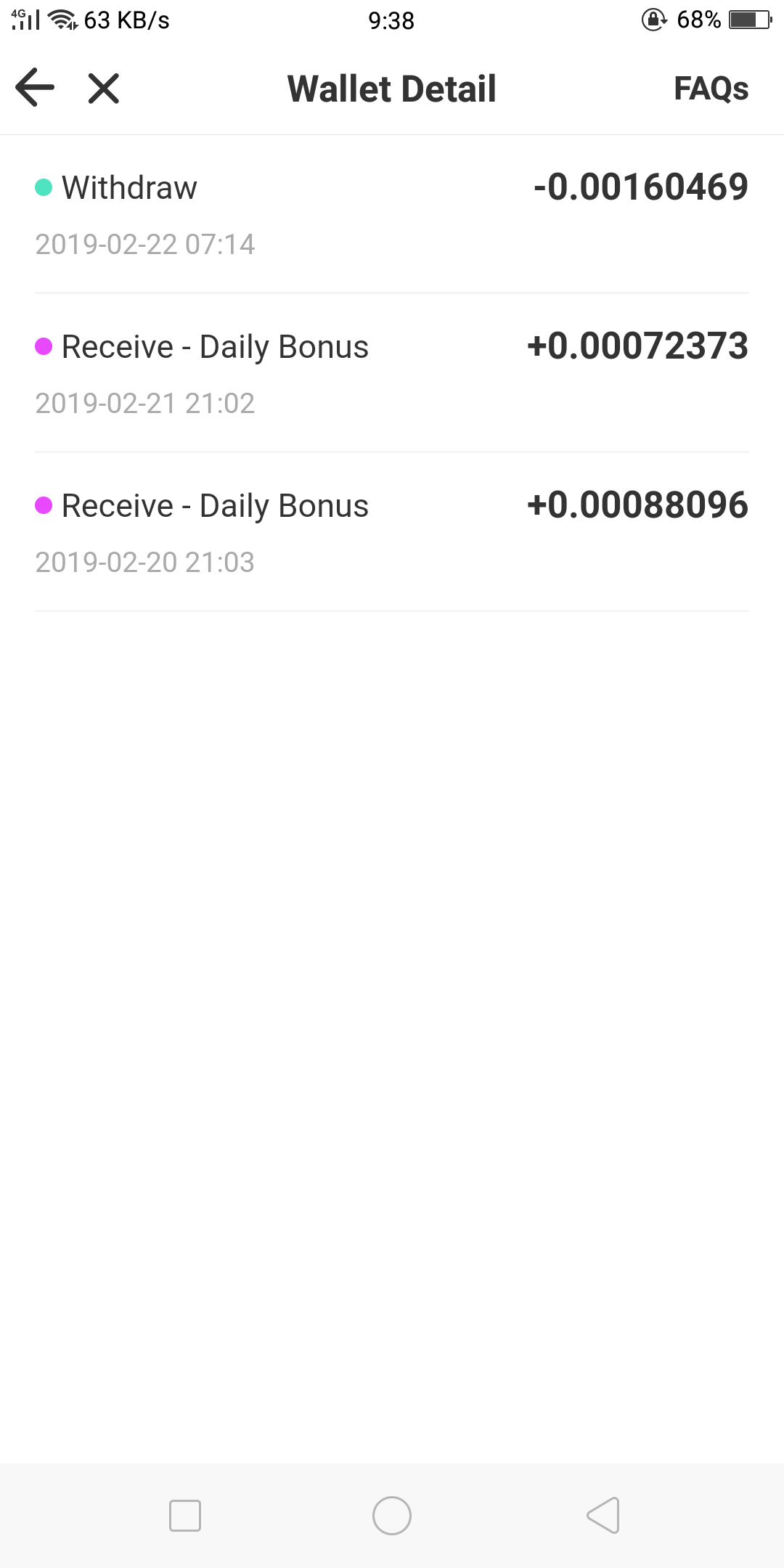The height and width of the screenshot is (1568, 784).
Task: Open the FAQs page
Action: 710,88
